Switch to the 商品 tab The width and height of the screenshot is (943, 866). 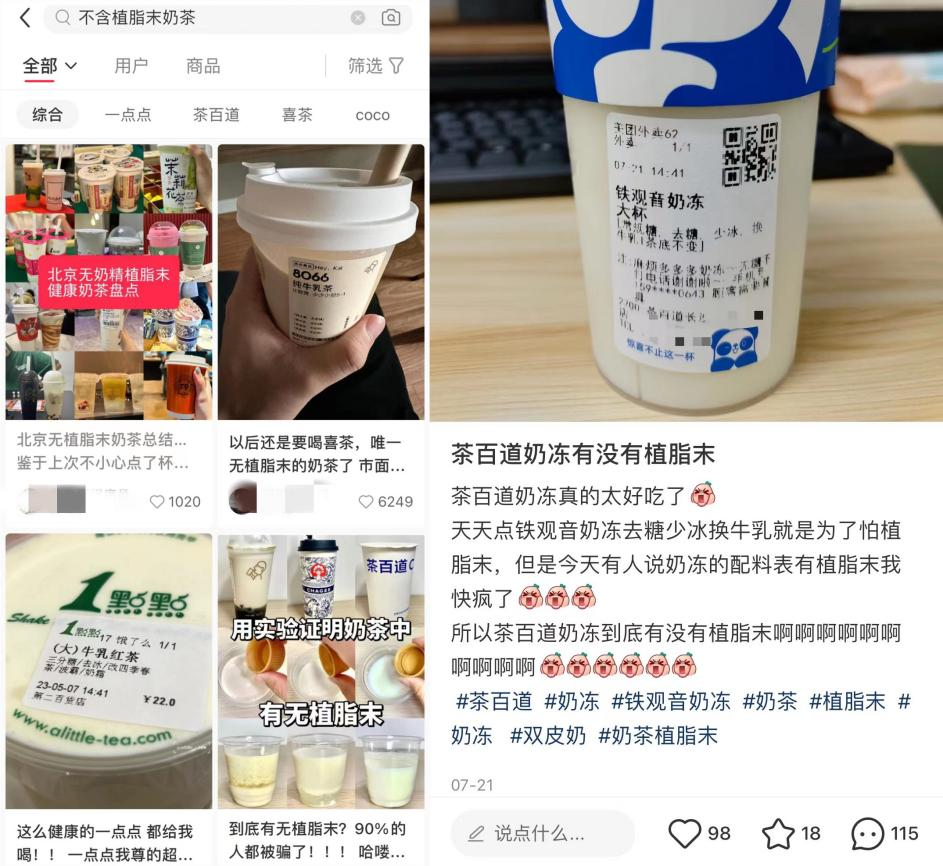tap(203, 66)
